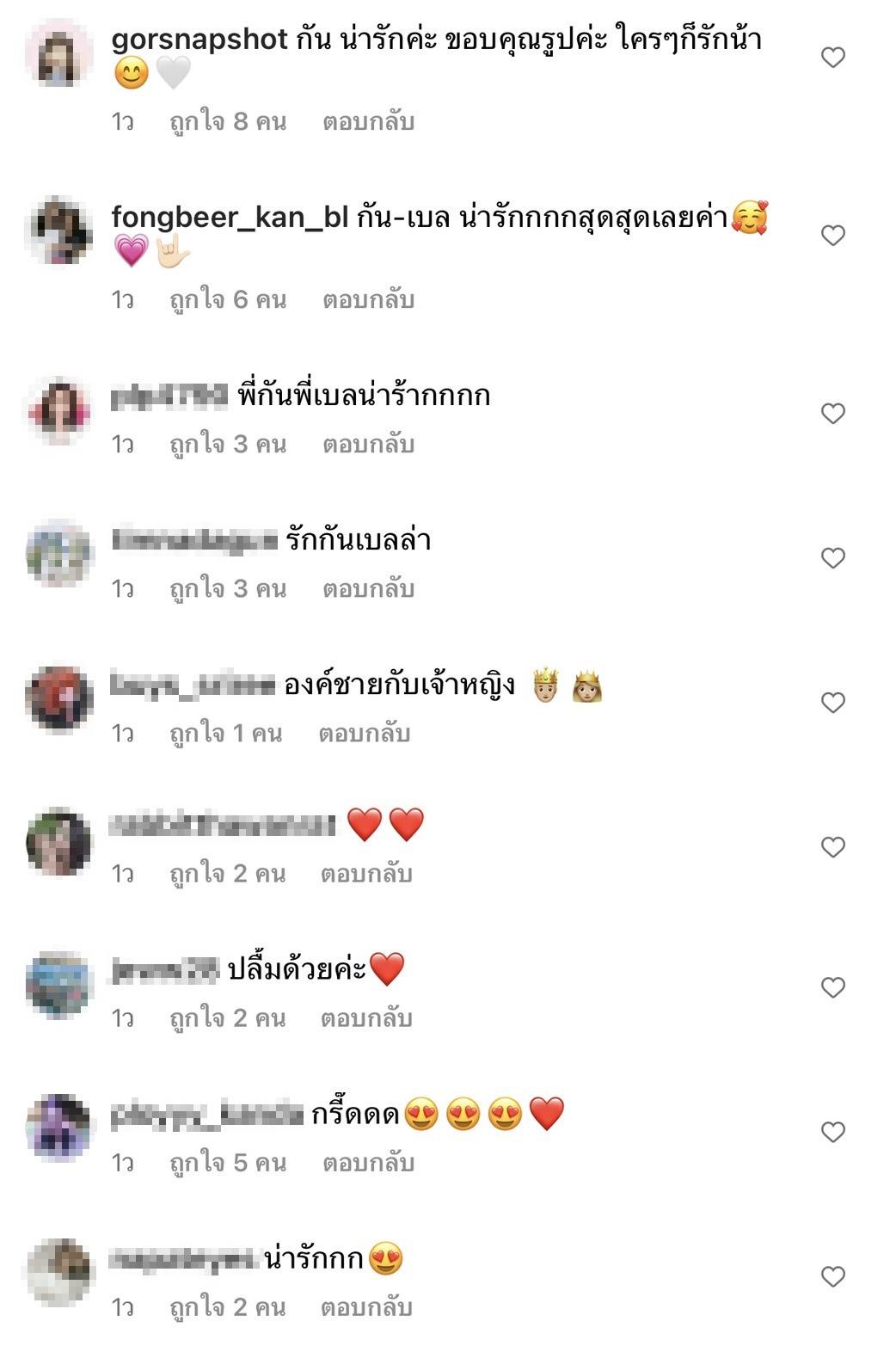896x1352 pixels.
Task: Open fongbeer_kan_bl's profile via username
Action: (230, 218)
